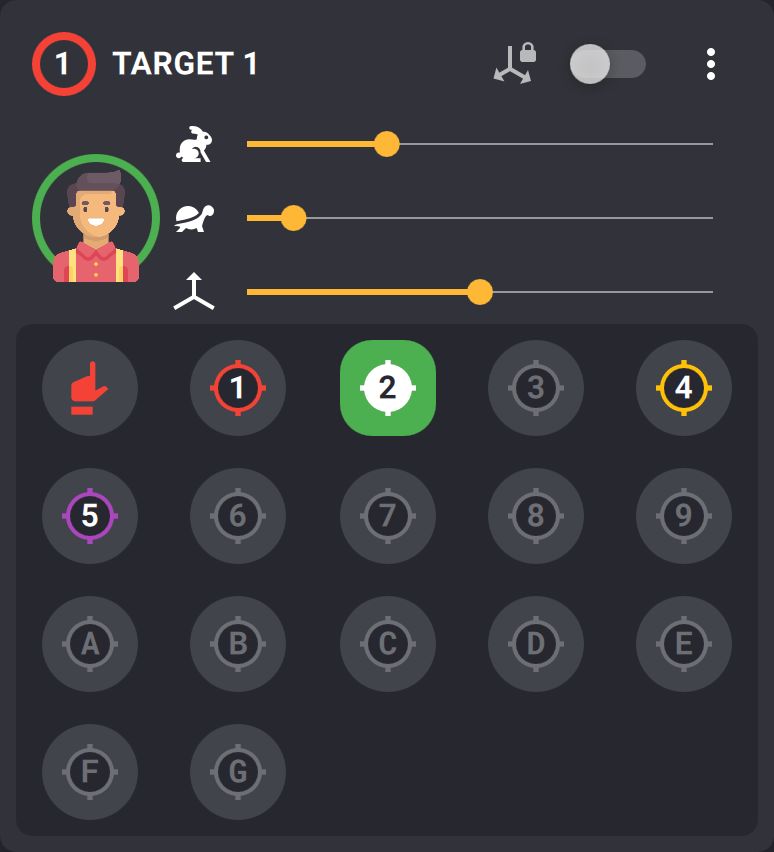The height and width of the screenshot is (852, 774).
Task: Tap the green highlighted target 2
Action: 388,388
